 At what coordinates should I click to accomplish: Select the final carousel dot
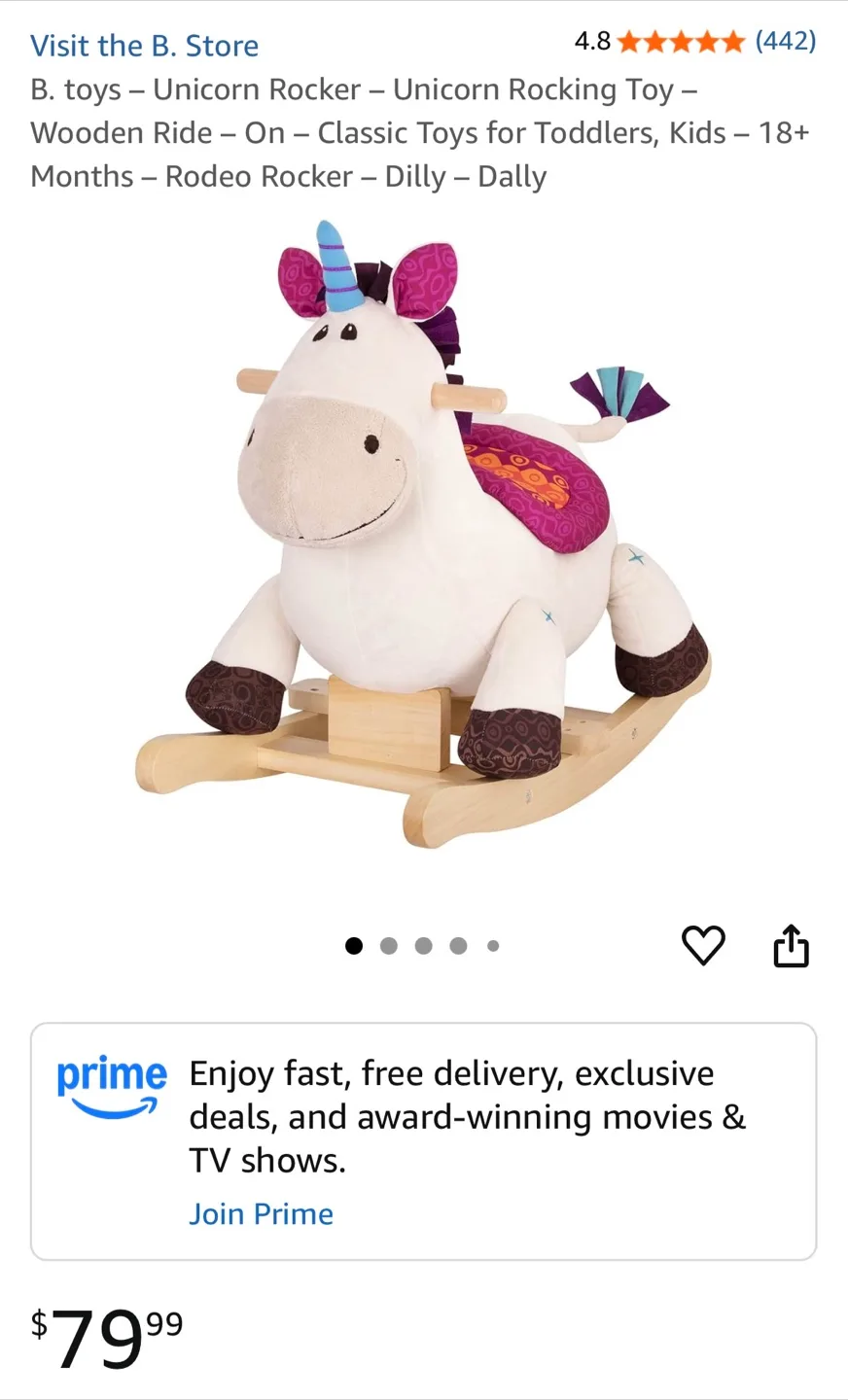(x=493, y=945)
